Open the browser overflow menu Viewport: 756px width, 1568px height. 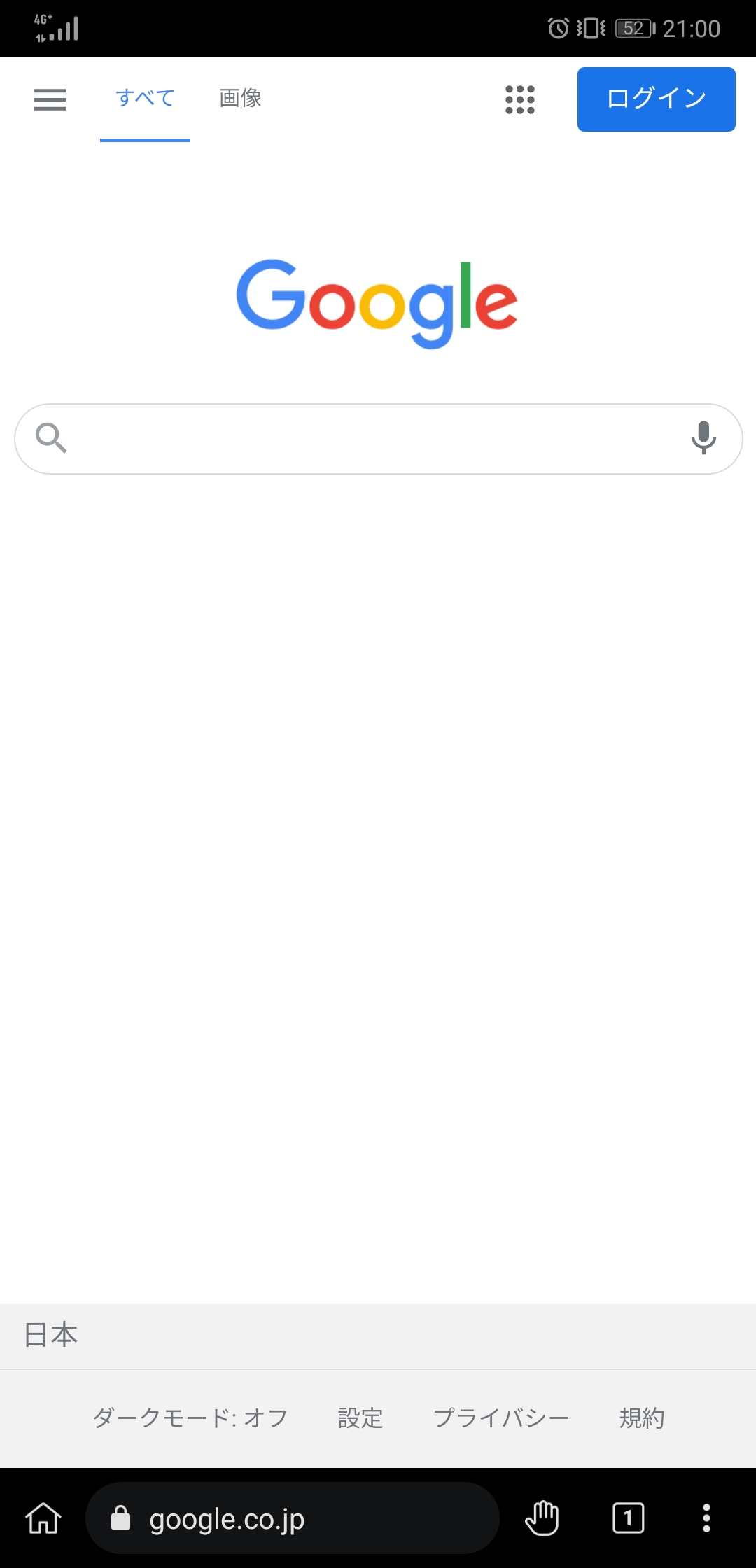pyautogui.click(x=706, y=1518)
